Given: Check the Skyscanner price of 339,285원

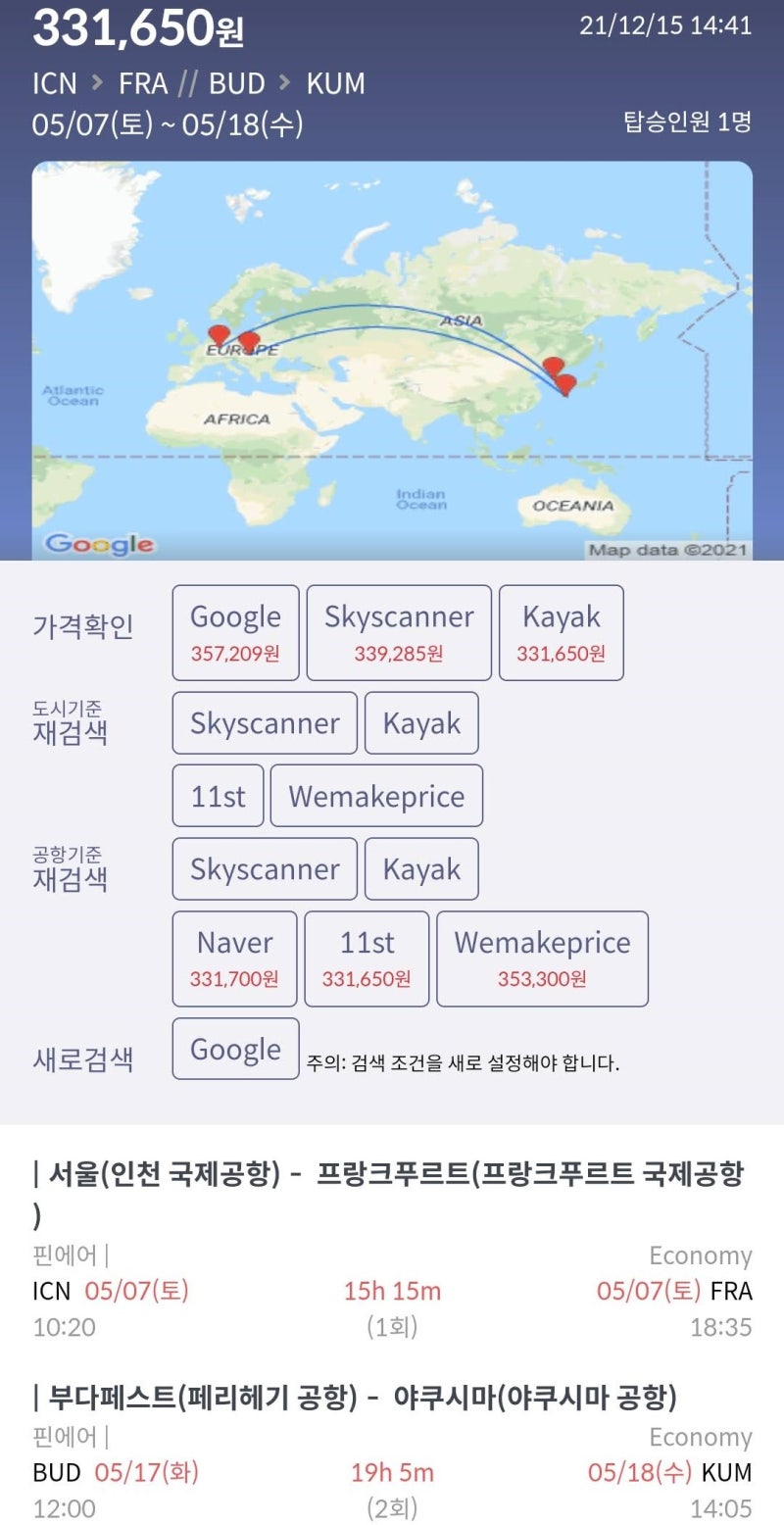Looking at the screenshot, I should tap(398, 631).
